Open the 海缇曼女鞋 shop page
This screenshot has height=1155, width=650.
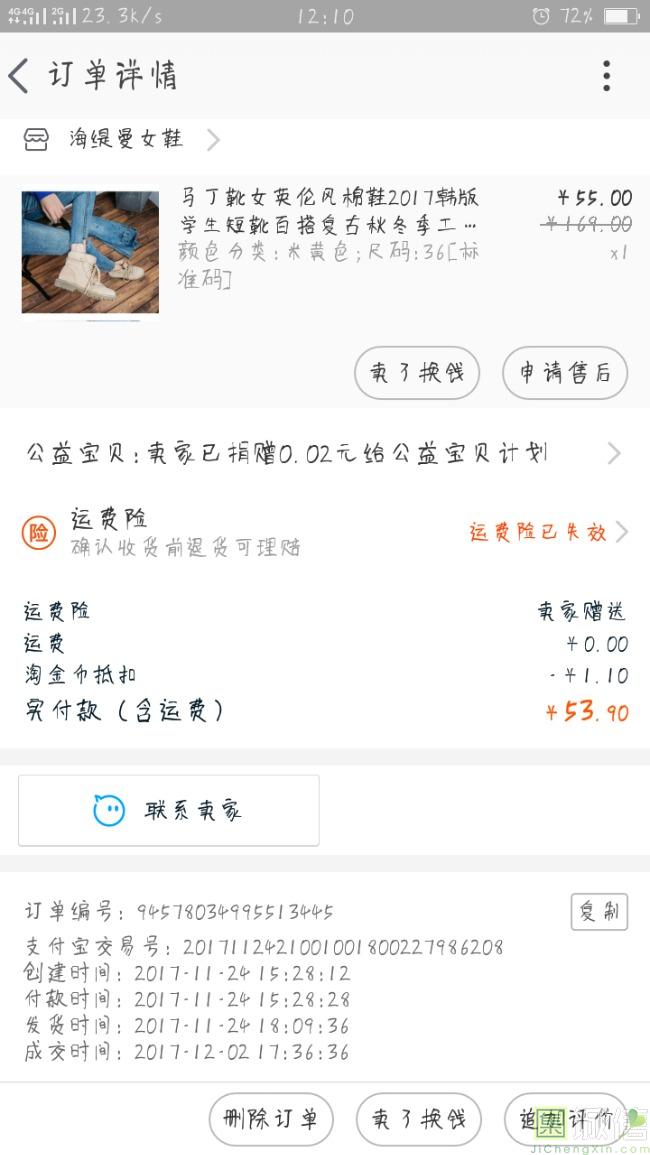(127, 139)
